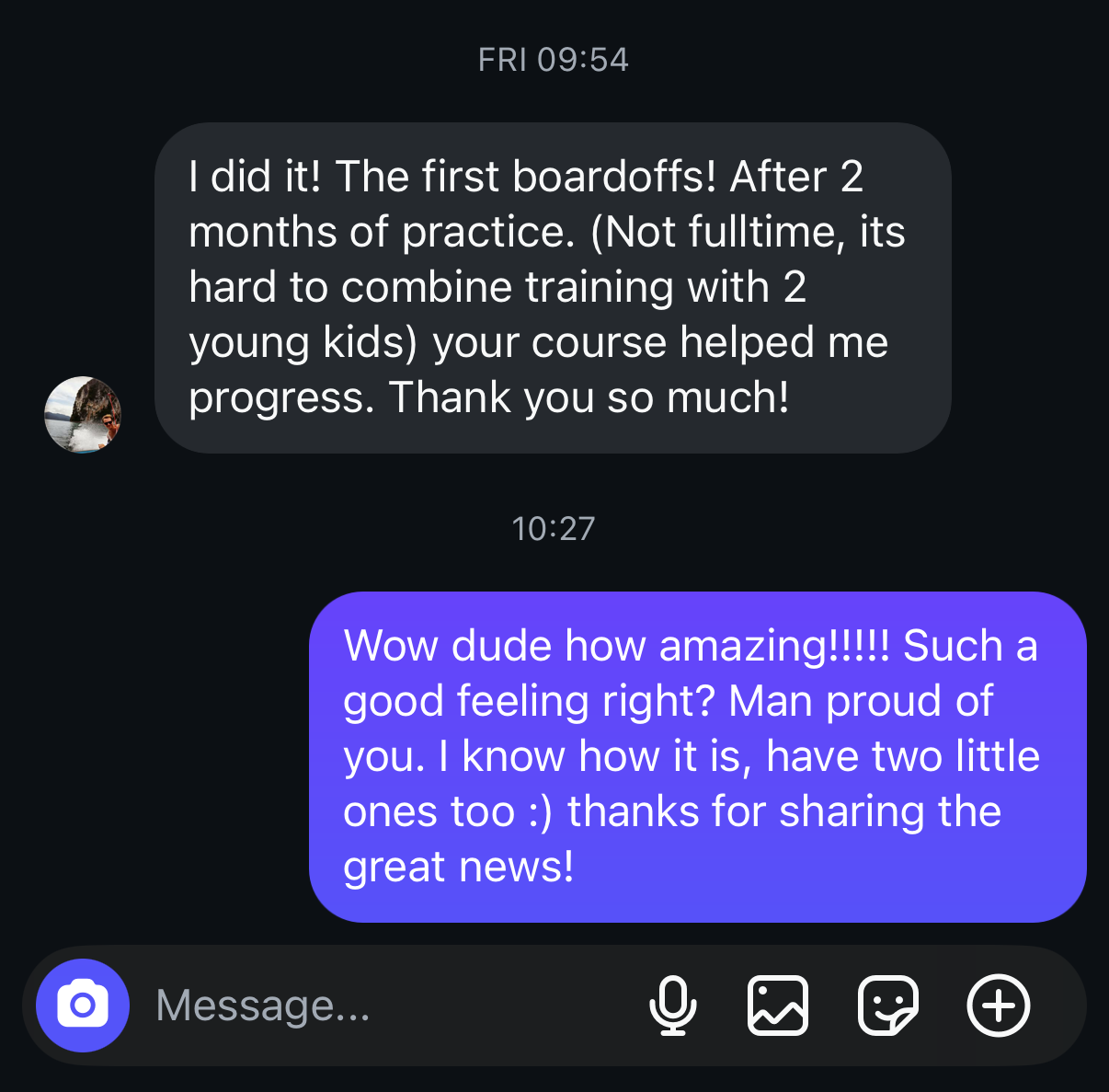The height and width of the screenshot is (1092, 1109).
Task: Open the camera from the message bar
Action: 83,1006
